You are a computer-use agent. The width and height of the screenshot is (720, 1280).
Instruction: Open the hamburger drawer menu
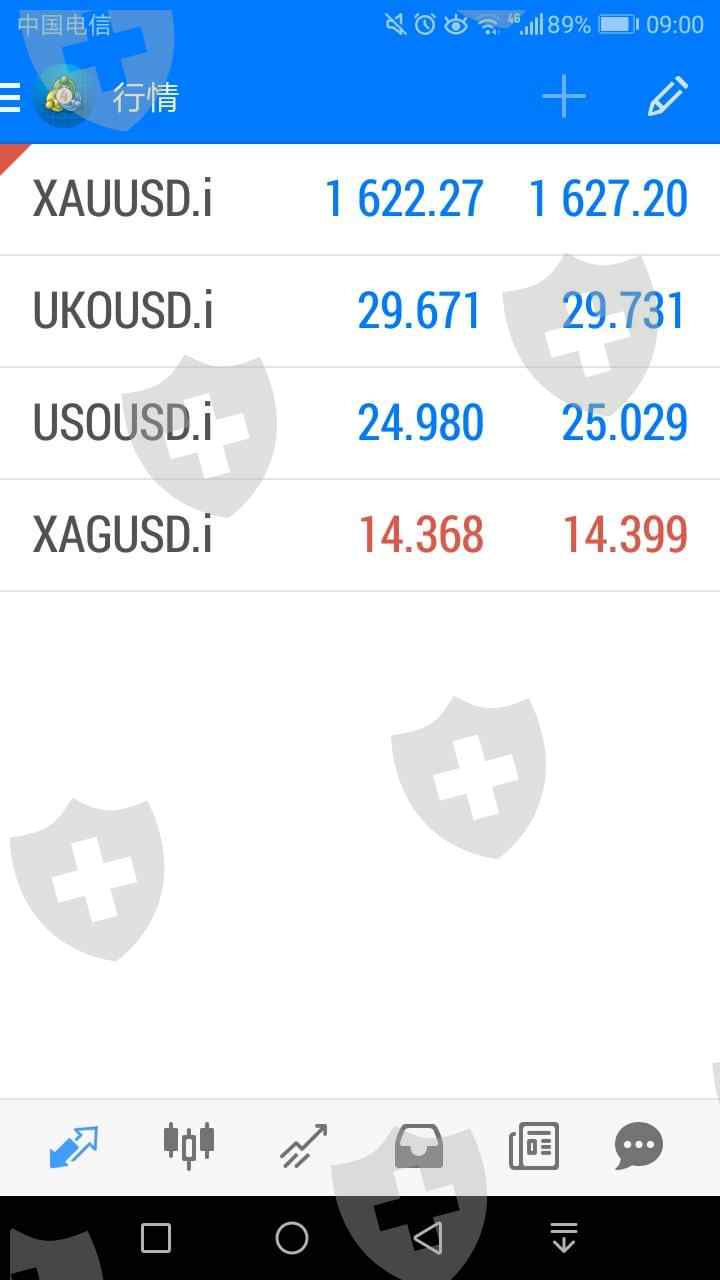tap(10, 97)
